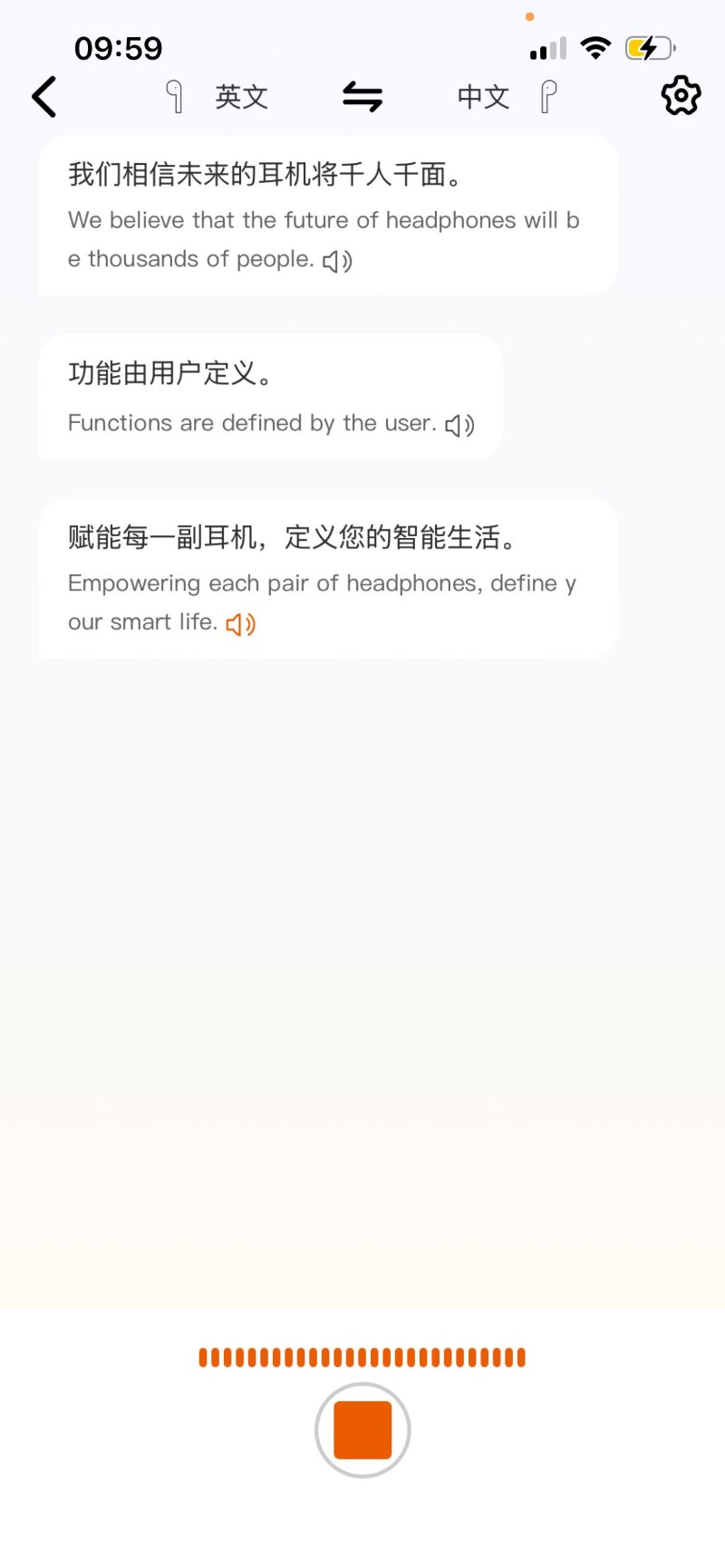The height and width of the screenshot is (1568, 725).
Task: Select the 中文 language option
Action: pos(483,97)
